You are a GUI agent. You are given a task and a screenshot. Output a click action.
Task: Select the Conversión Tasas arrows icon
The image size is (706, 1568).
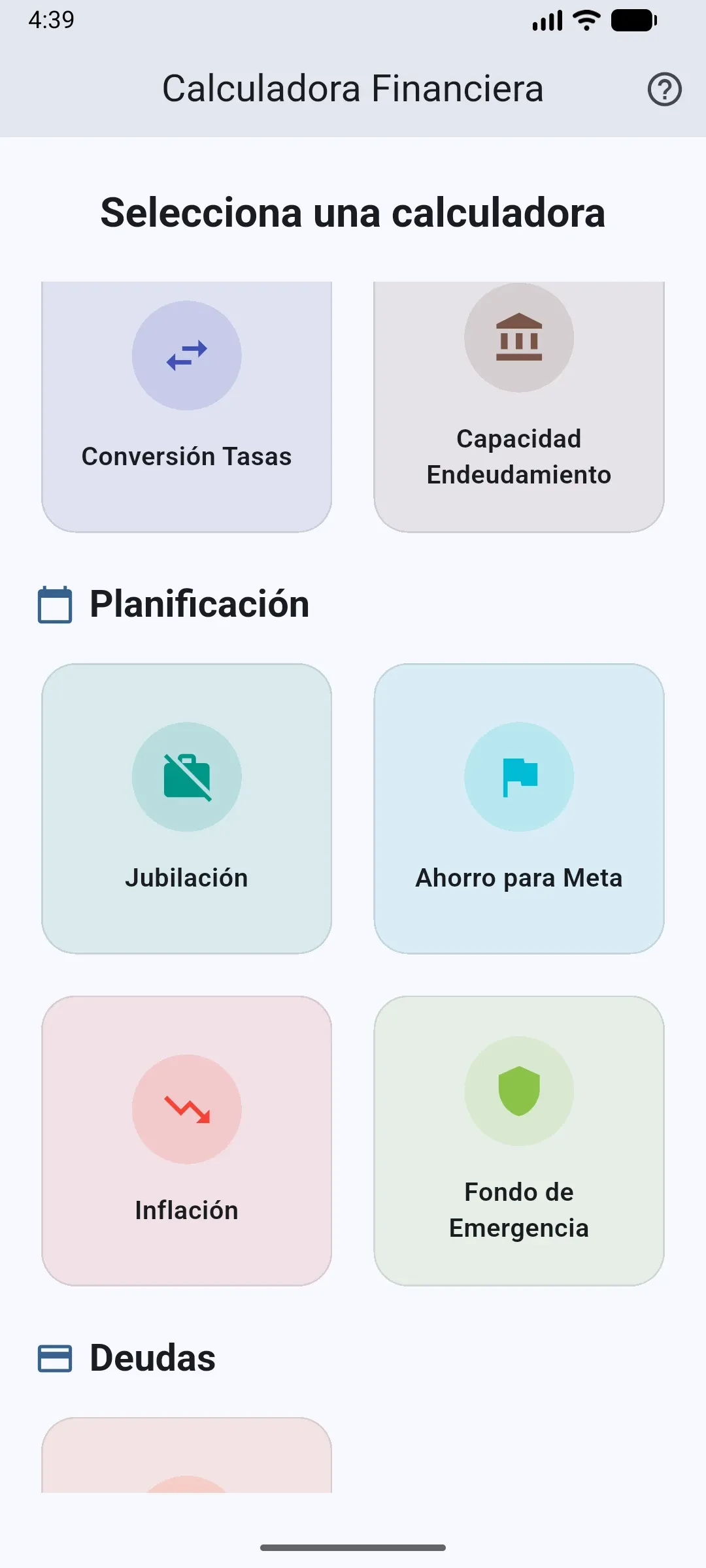pos(186,355)
